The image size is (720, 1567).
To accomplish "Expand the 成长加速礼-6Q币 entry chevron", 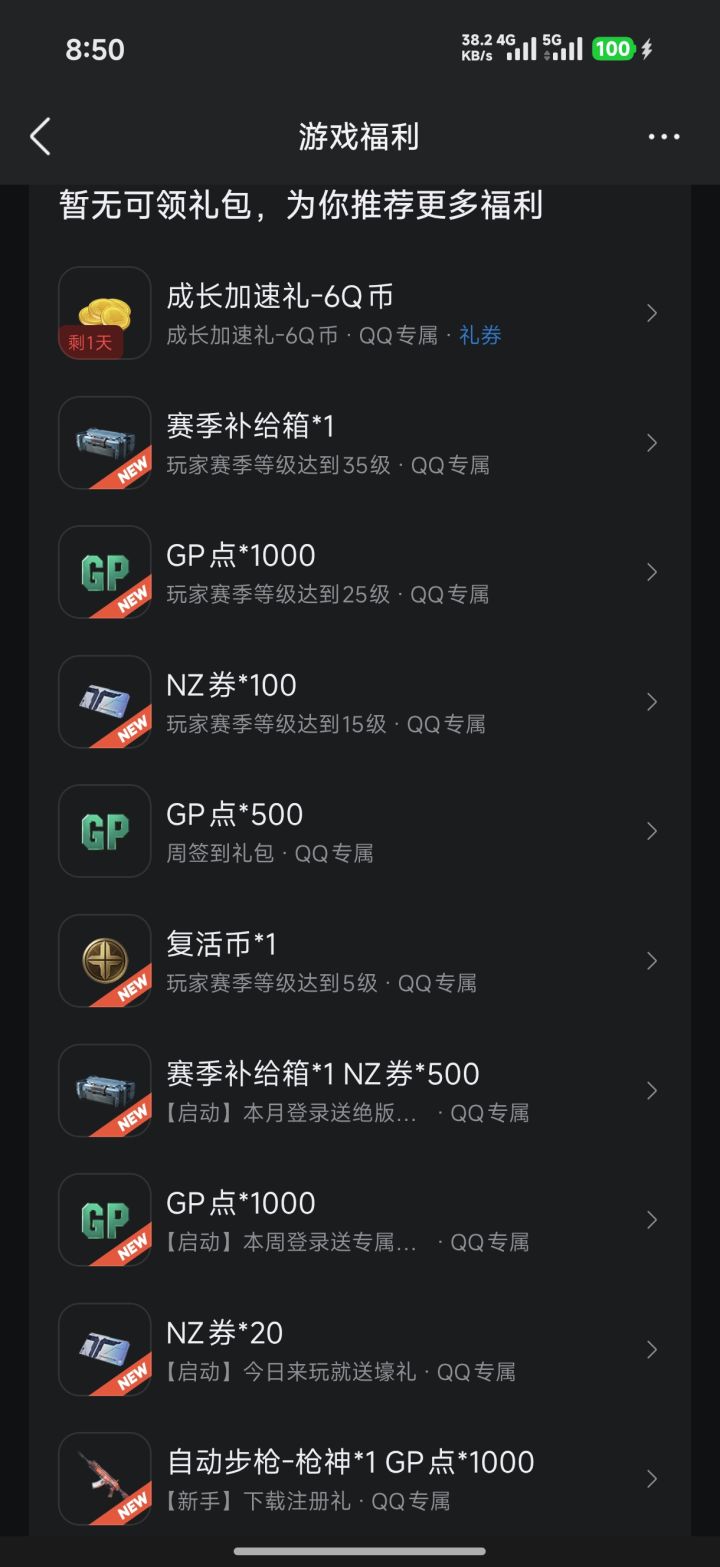I will pos(651,312).
